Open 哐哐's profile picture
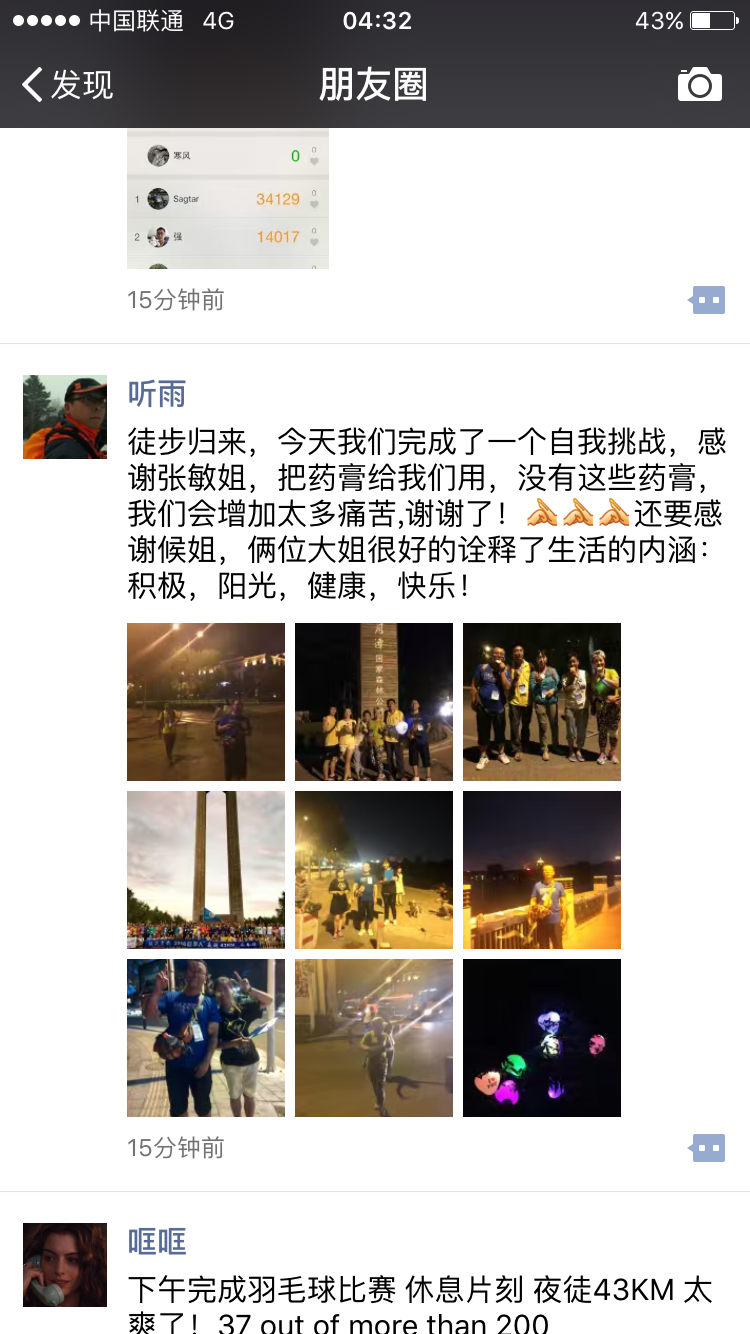This screenshot has width=750, height=1334. click(x=65, y=1265)
